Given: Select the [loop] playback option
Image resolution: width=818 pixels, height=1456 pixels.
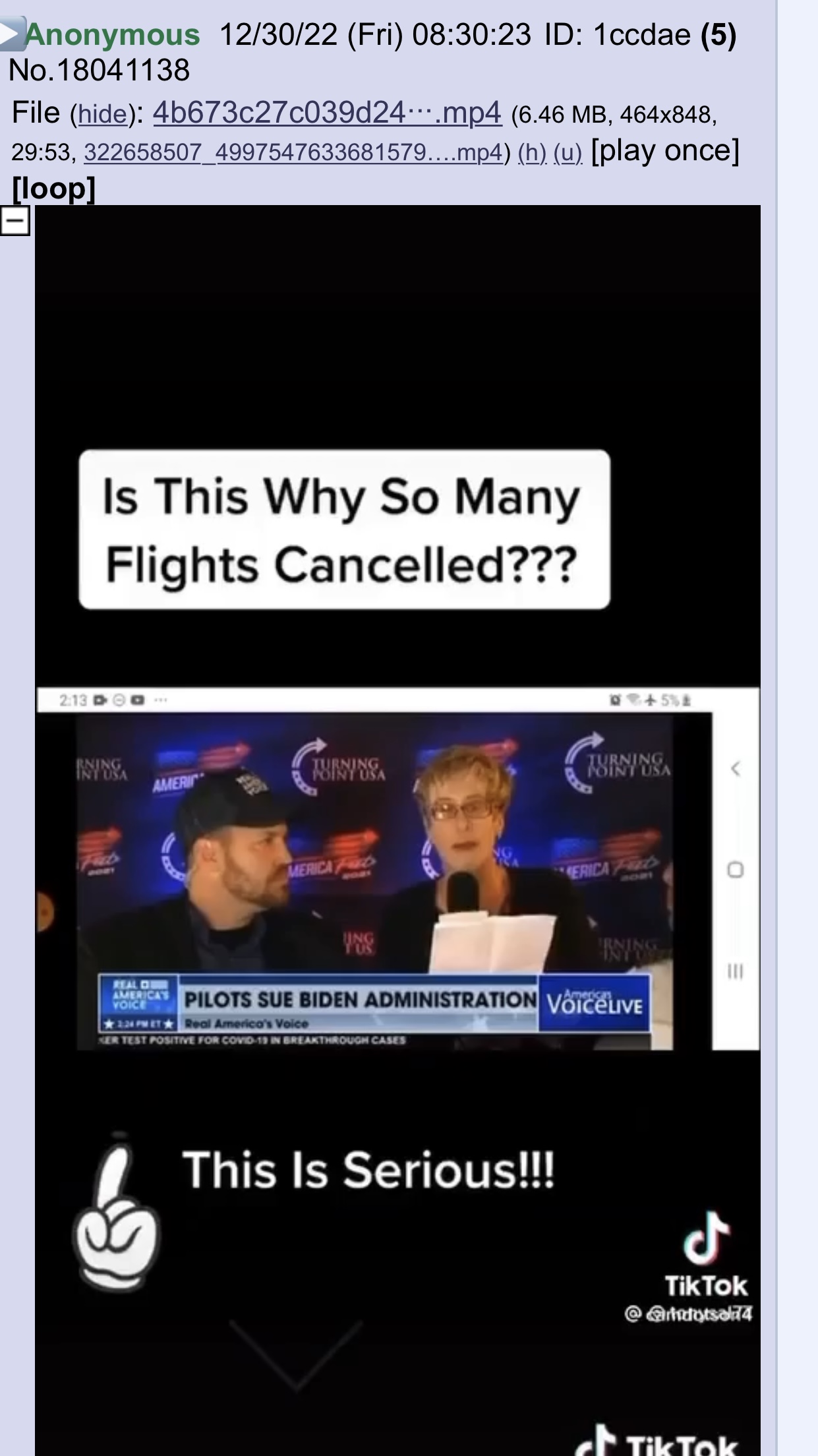Looking at the screenshot, I should pyautogui.click(x=54, y=189).
